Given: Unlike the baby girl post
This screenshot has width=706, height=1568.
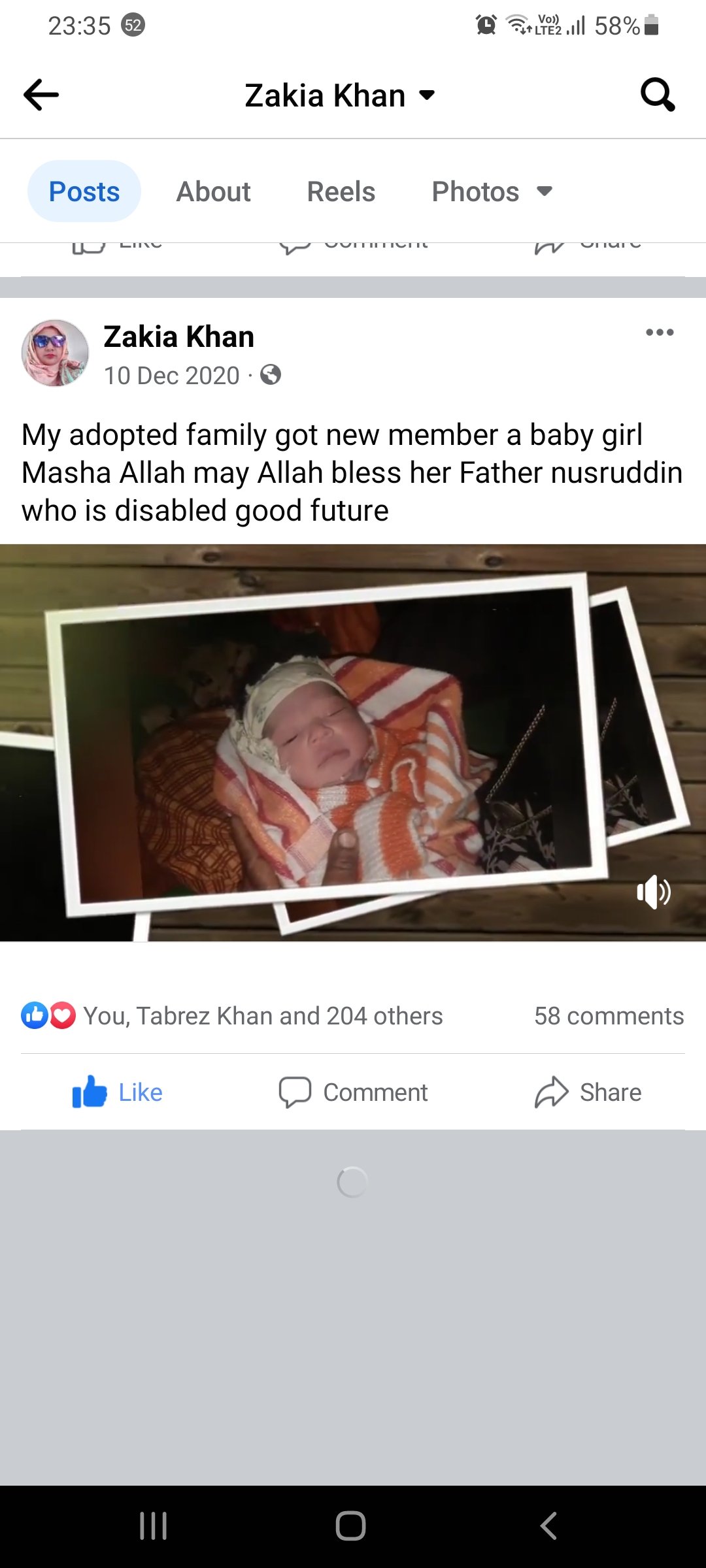Looking at the screenshot, I should (118, 1092).
